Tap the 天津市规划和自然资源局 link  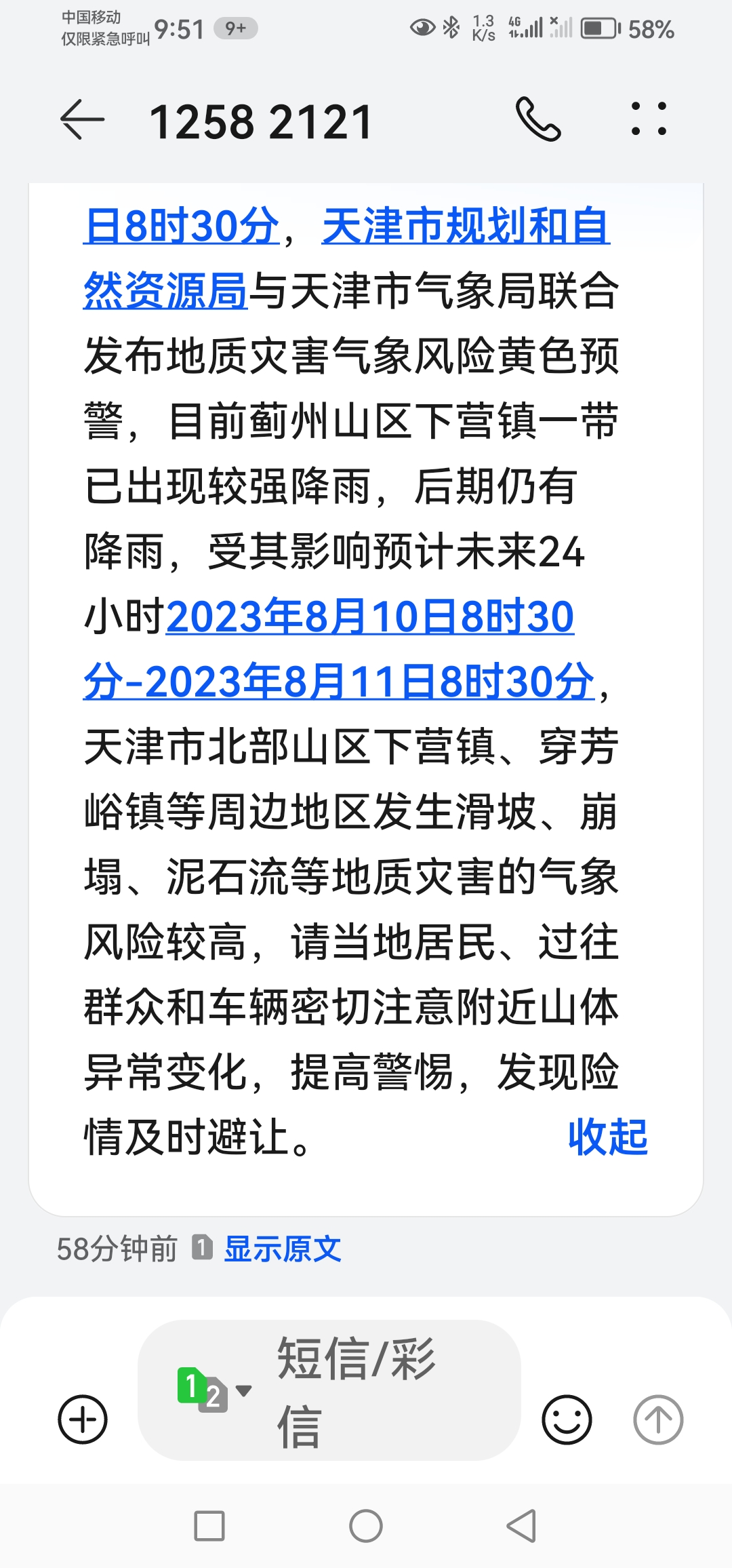coord(465,227)
